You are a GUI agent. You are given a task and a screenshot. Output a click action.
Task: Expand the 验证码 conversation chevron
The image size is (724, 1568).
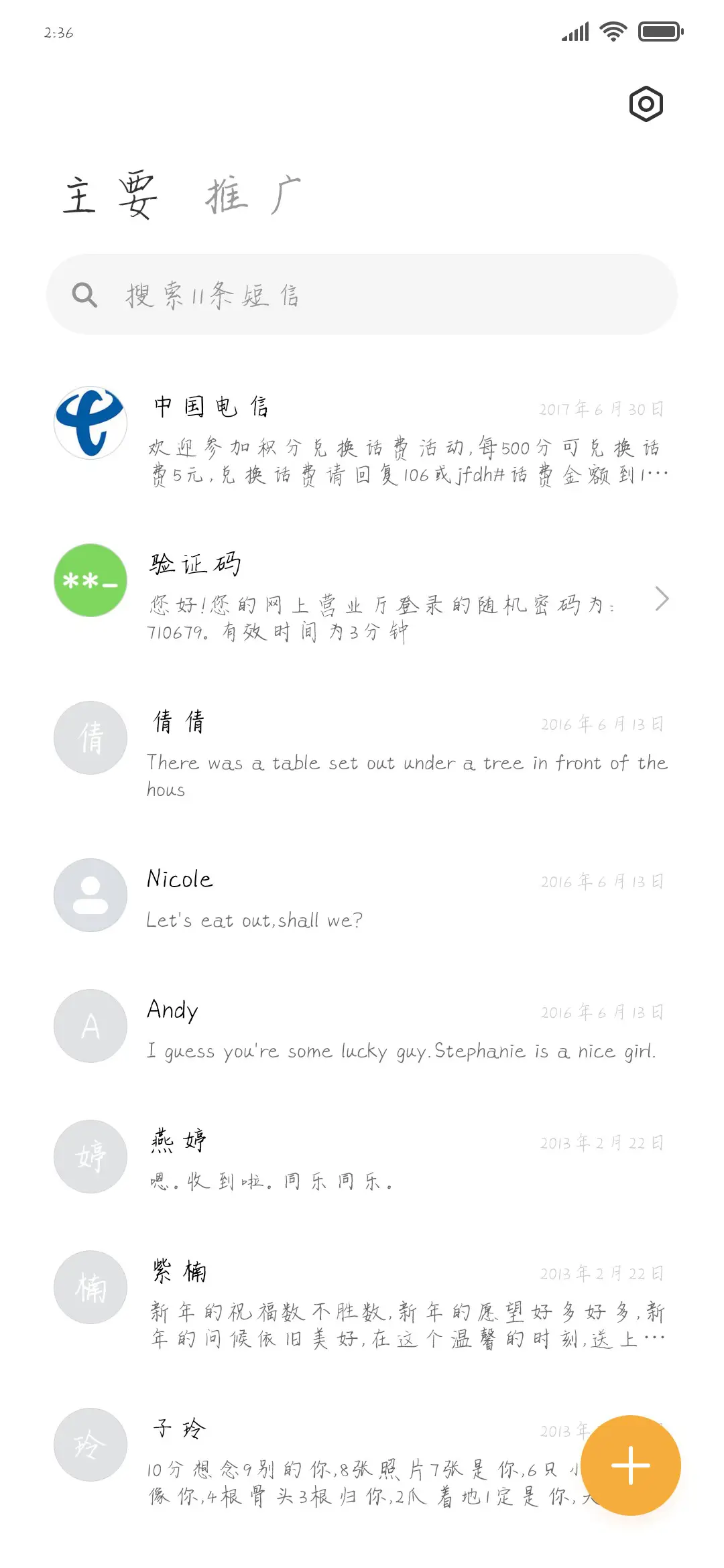point(662,598)
